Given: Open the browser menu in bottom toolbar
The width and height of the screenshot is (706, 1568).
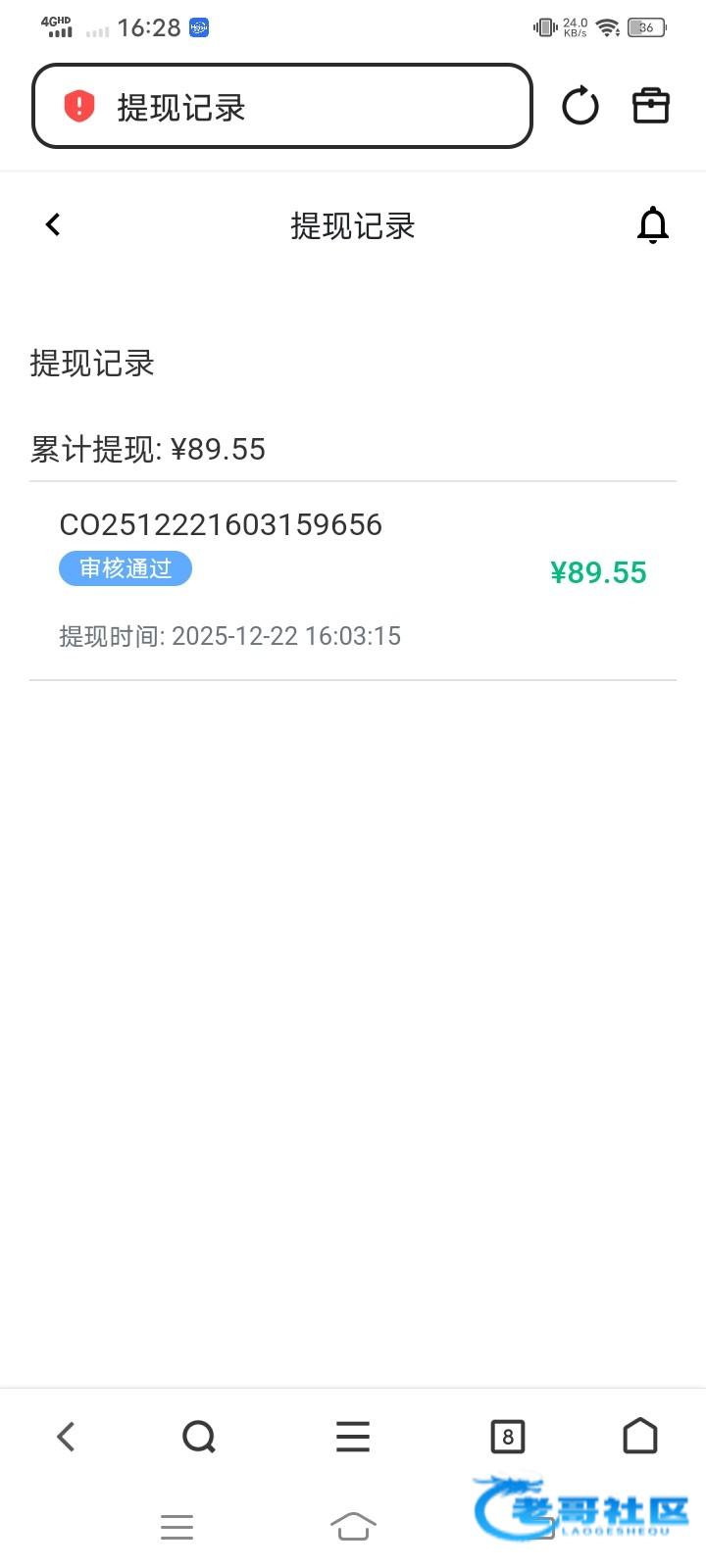Looking at the screenshot, I should [x=353, y=1437].
